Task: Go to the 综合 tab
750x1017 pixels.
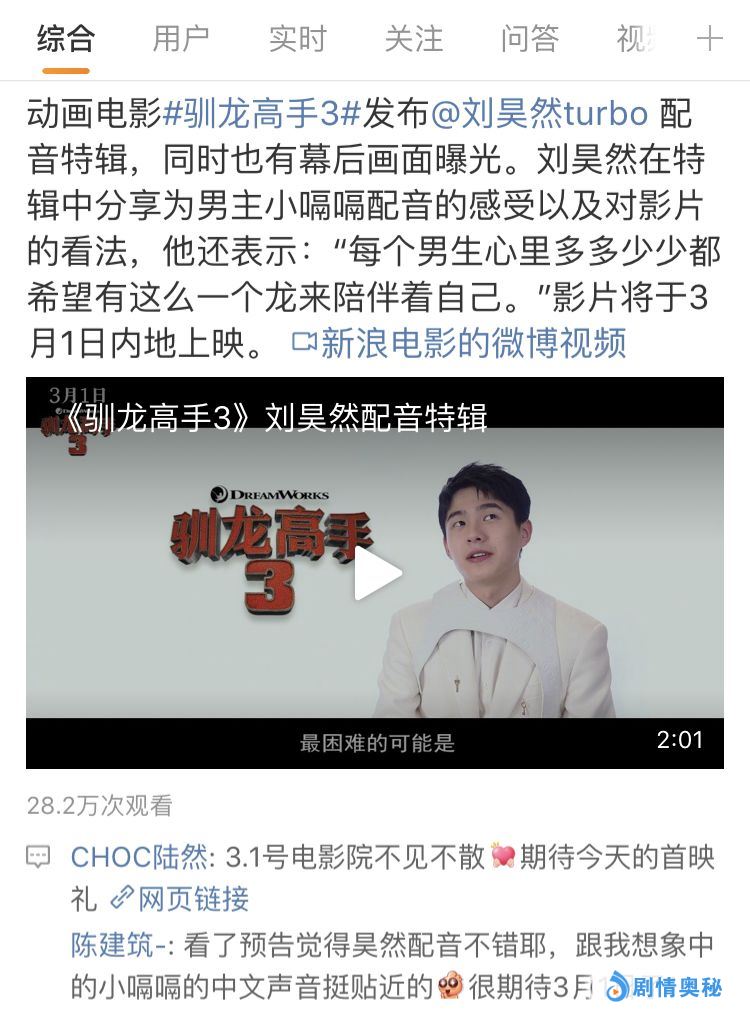Action: click(65, 39)
